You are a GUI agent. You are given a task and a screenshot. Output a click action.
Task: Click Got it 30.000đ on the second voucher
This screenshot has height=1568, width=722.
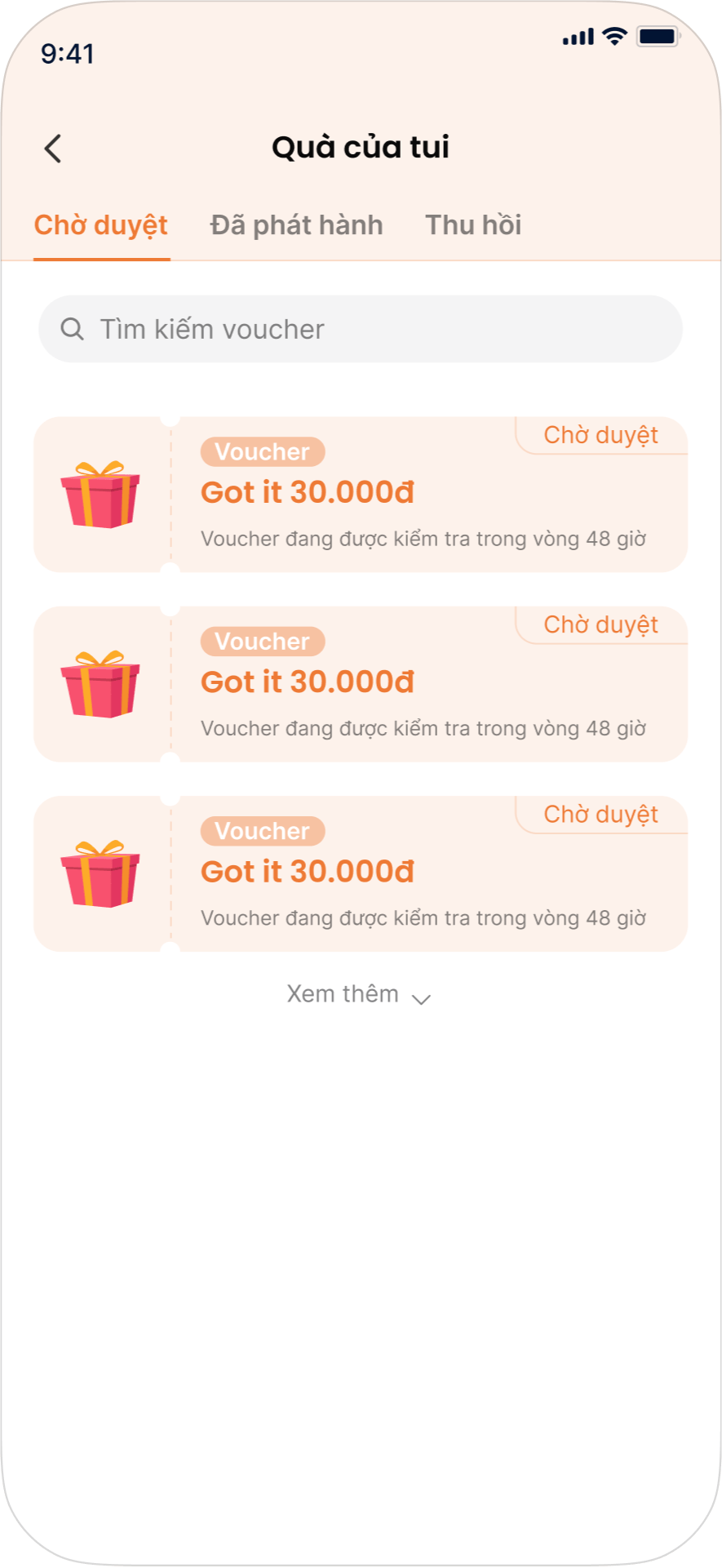[308, 681]
